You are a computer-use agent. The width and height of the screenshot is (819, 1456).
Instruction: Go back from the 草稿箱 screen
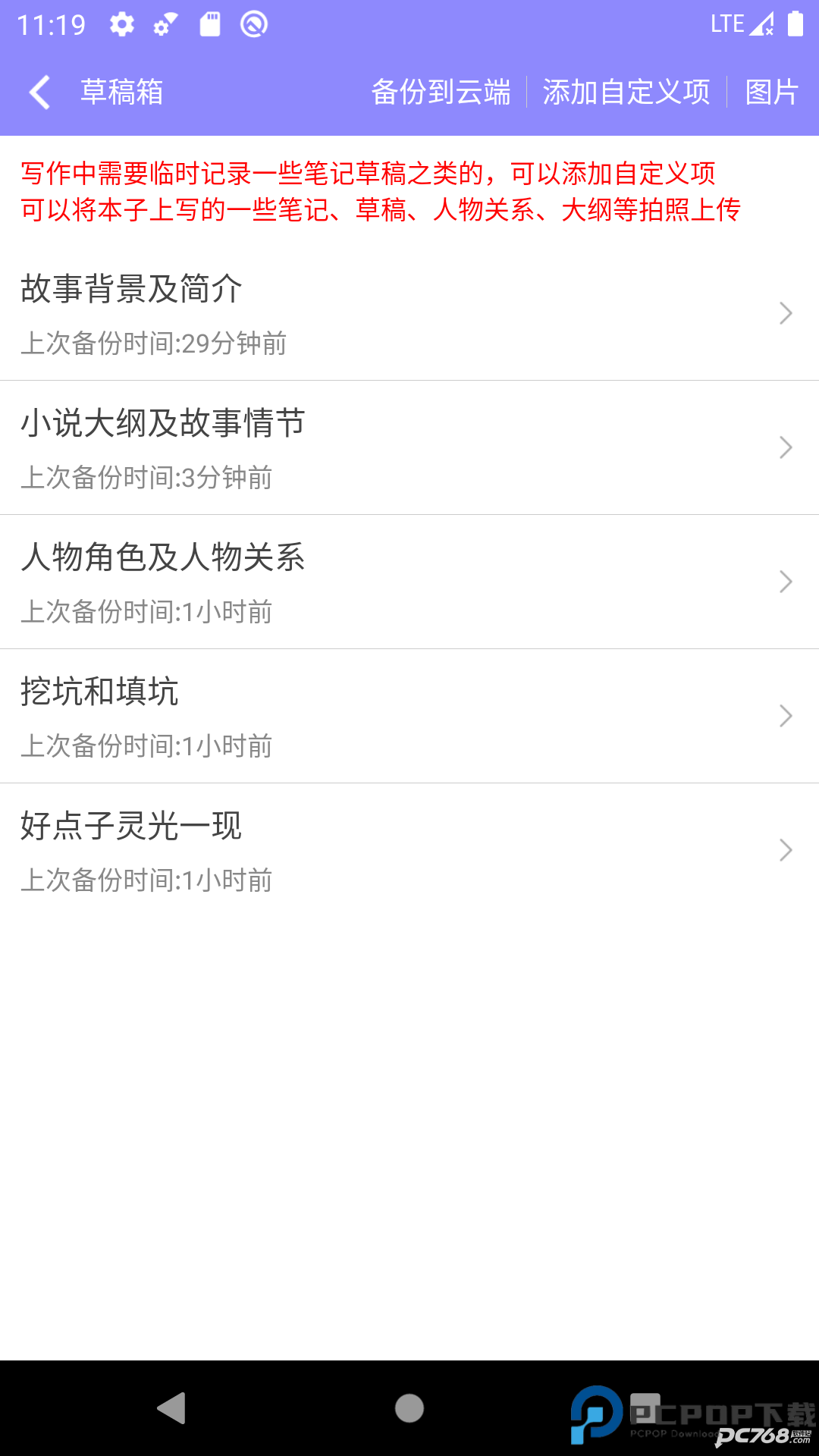click(39, 93)
